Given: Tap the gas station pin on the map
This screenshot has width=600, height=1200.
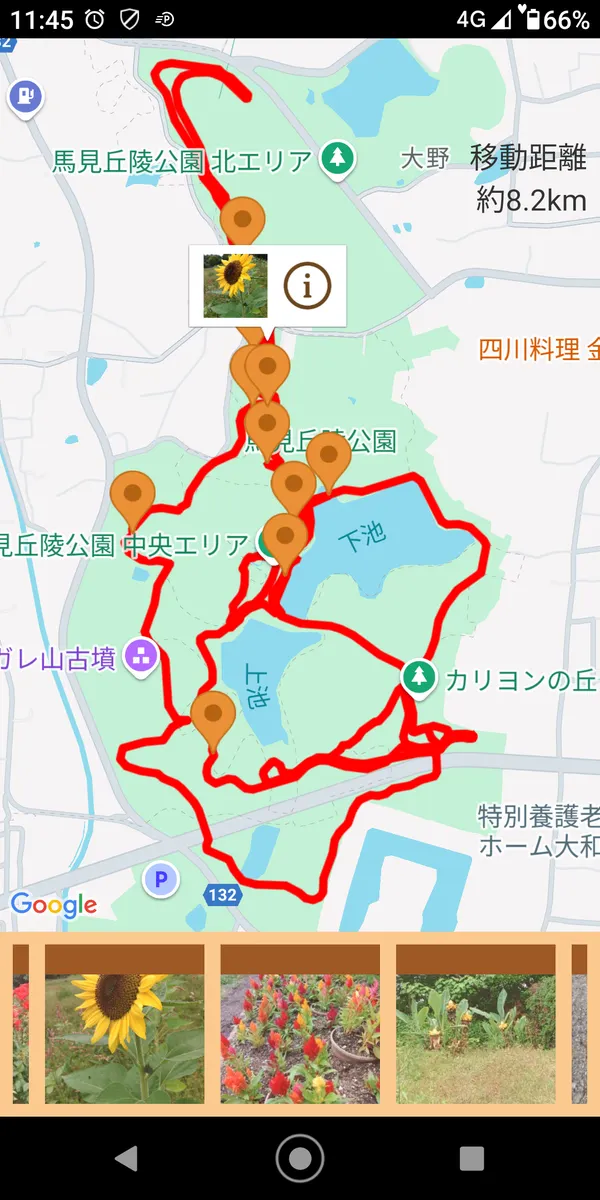Looking at the screenshot, I should tap(25, 97).
